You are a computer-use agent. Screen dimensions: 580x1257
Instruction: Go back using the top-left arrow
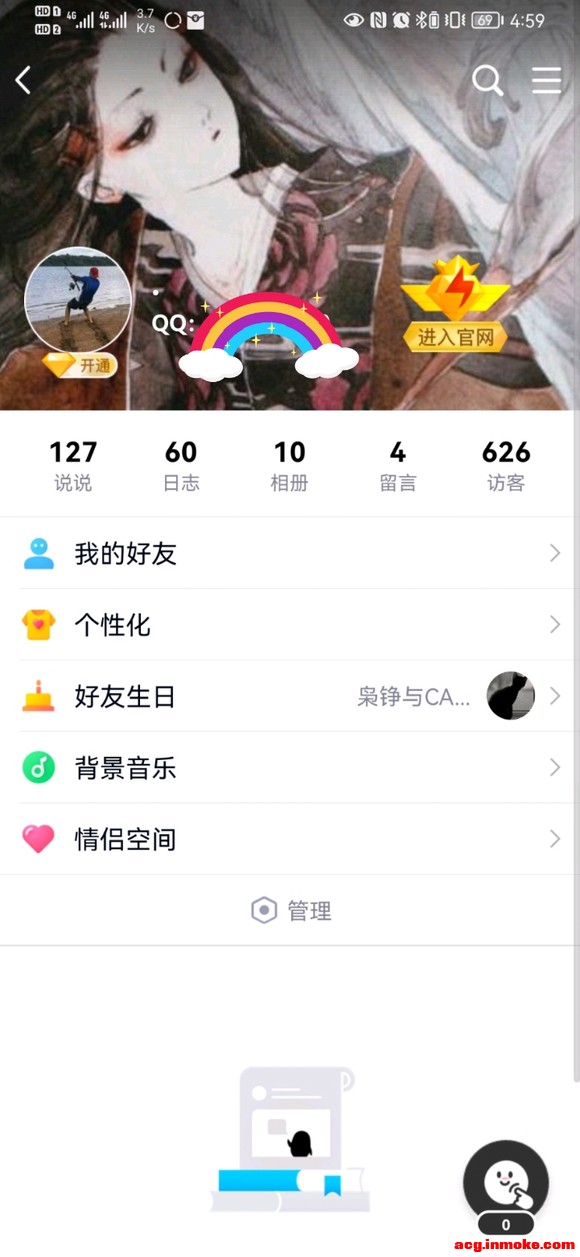click(x=23, y=80)
